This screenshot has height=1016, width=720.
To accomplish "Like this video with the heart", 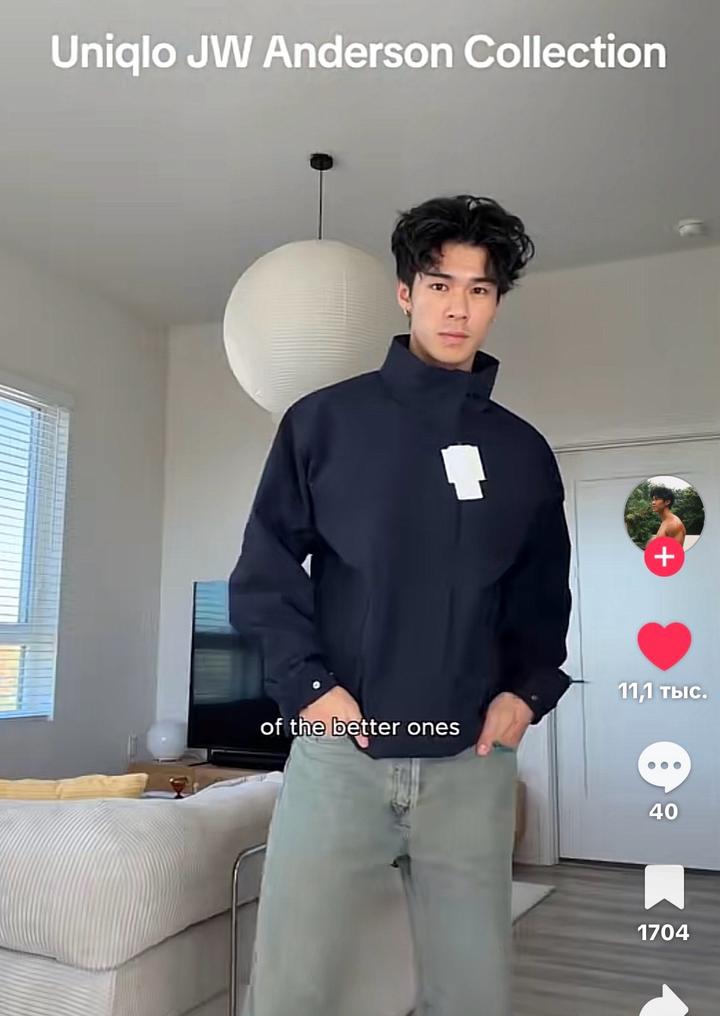I will 664,646.
